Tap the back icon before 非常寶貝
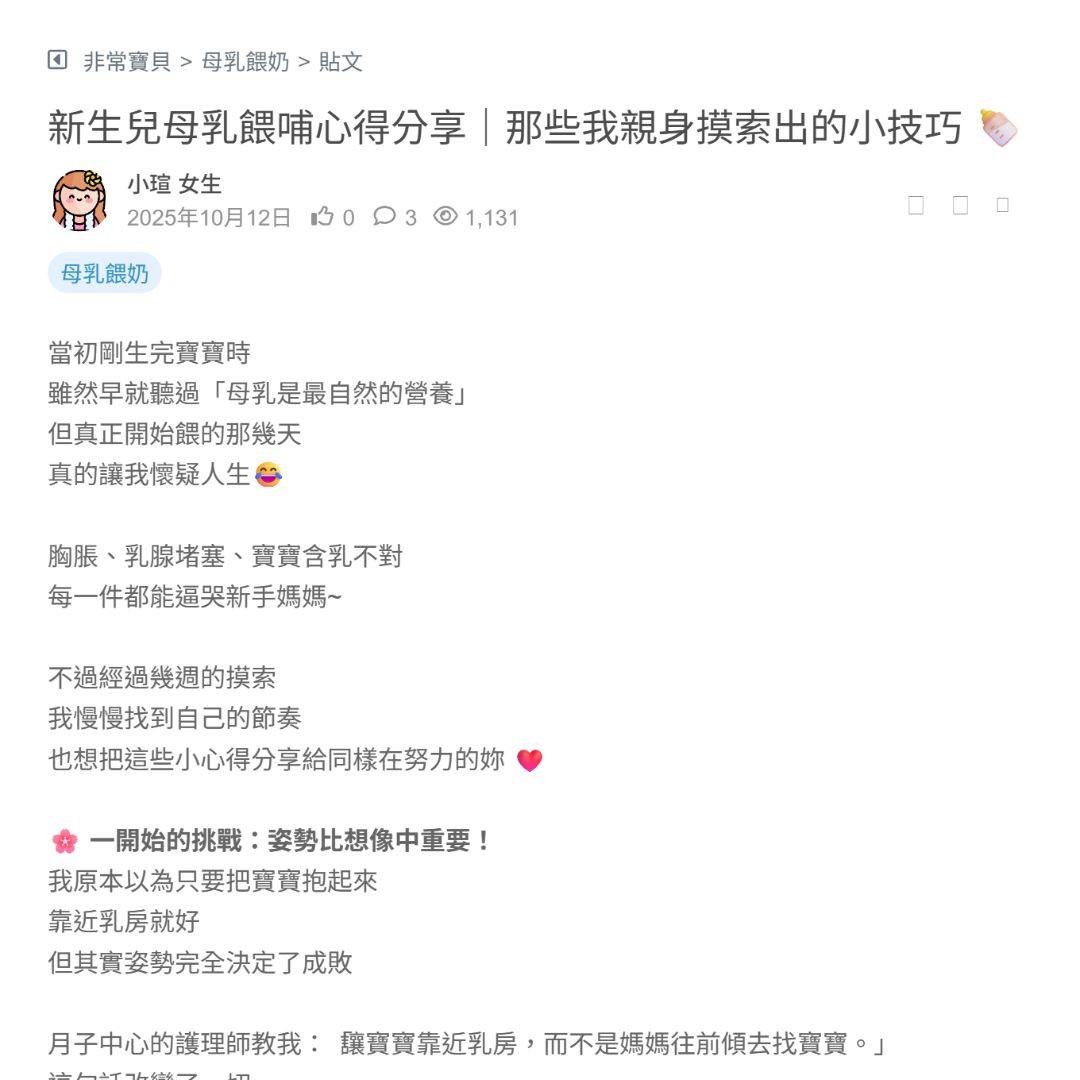 click(x=58, y=61)
